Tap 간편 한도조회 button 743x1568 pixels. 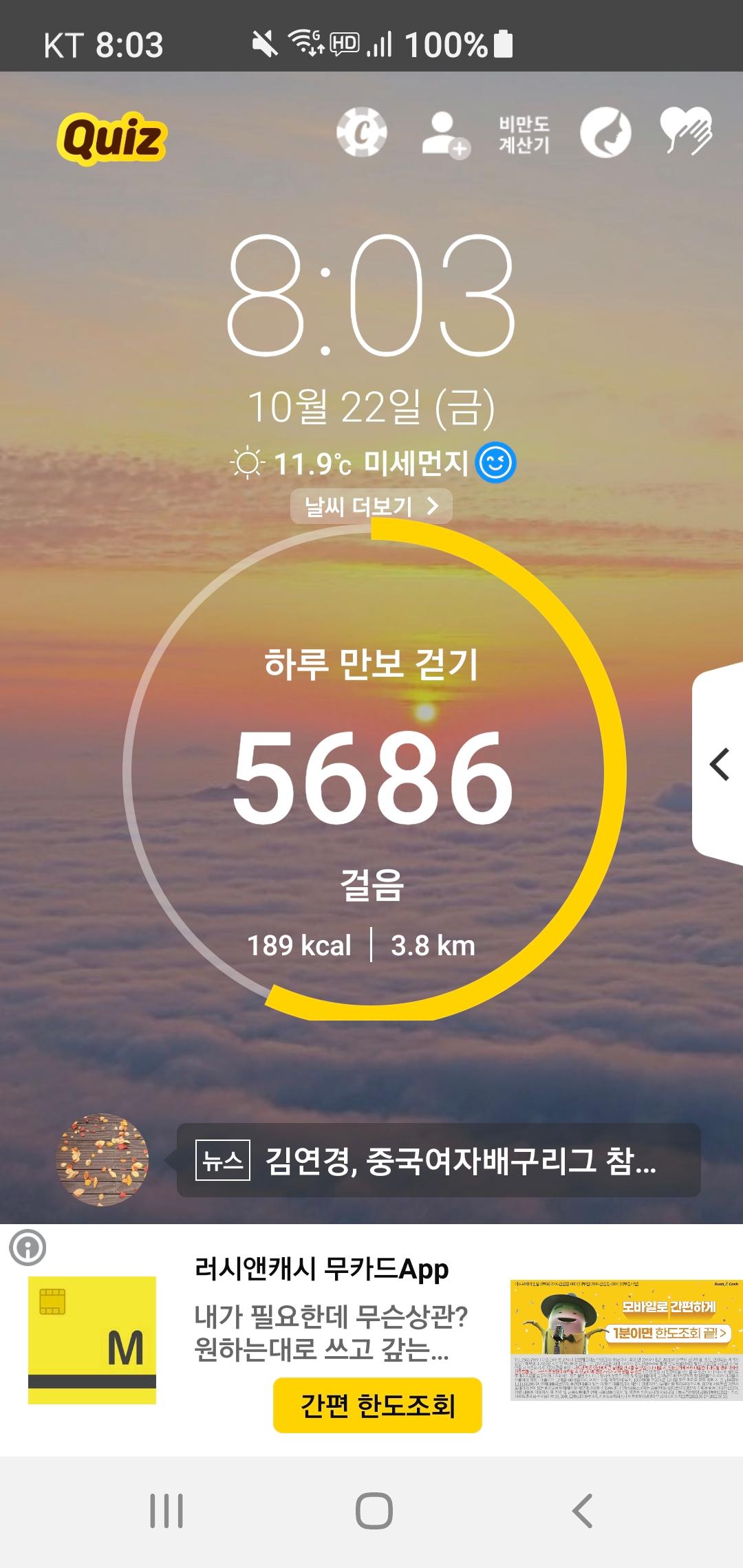point(377,1406)
